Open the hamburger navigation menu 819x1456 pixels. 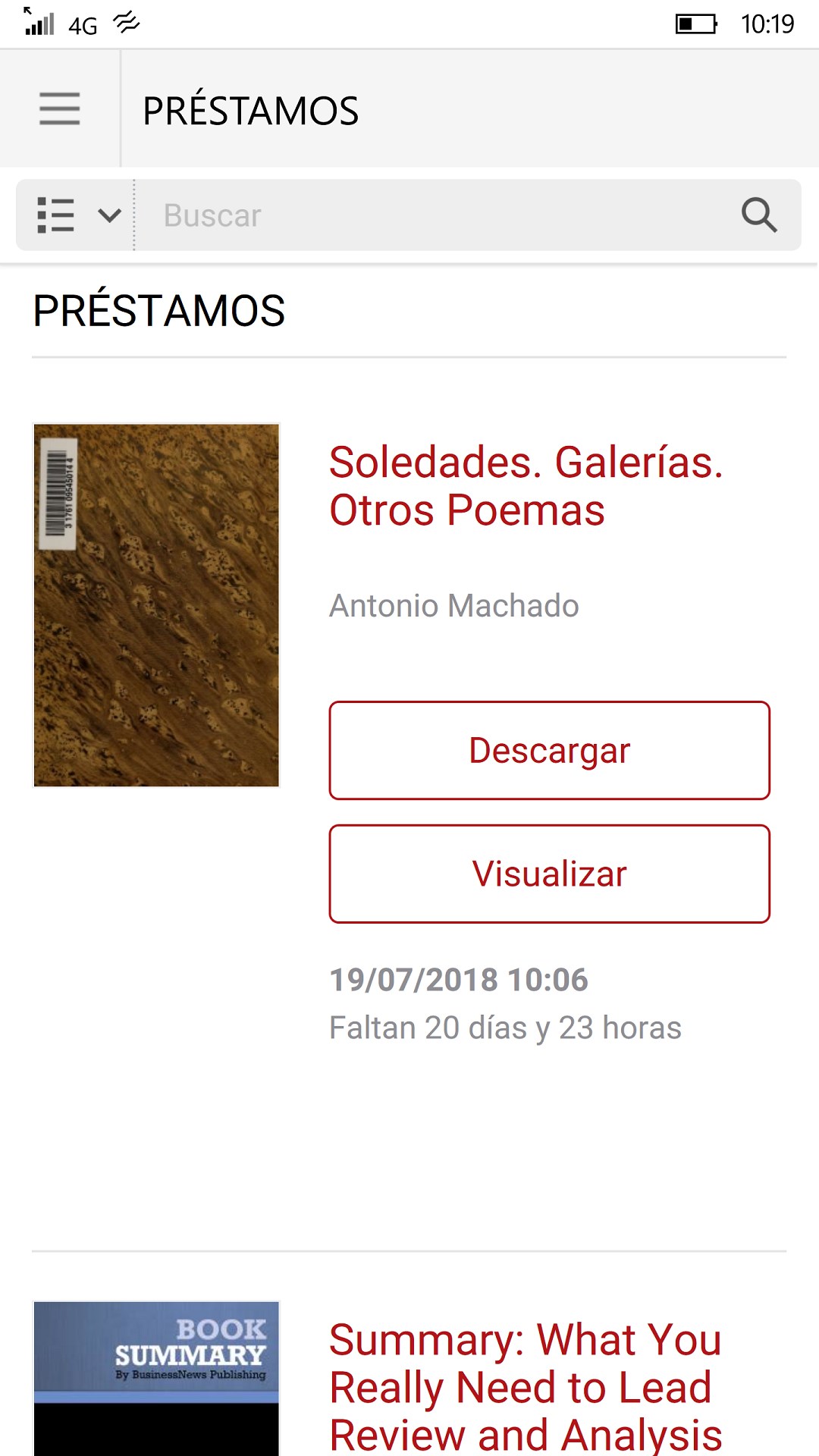60,108
